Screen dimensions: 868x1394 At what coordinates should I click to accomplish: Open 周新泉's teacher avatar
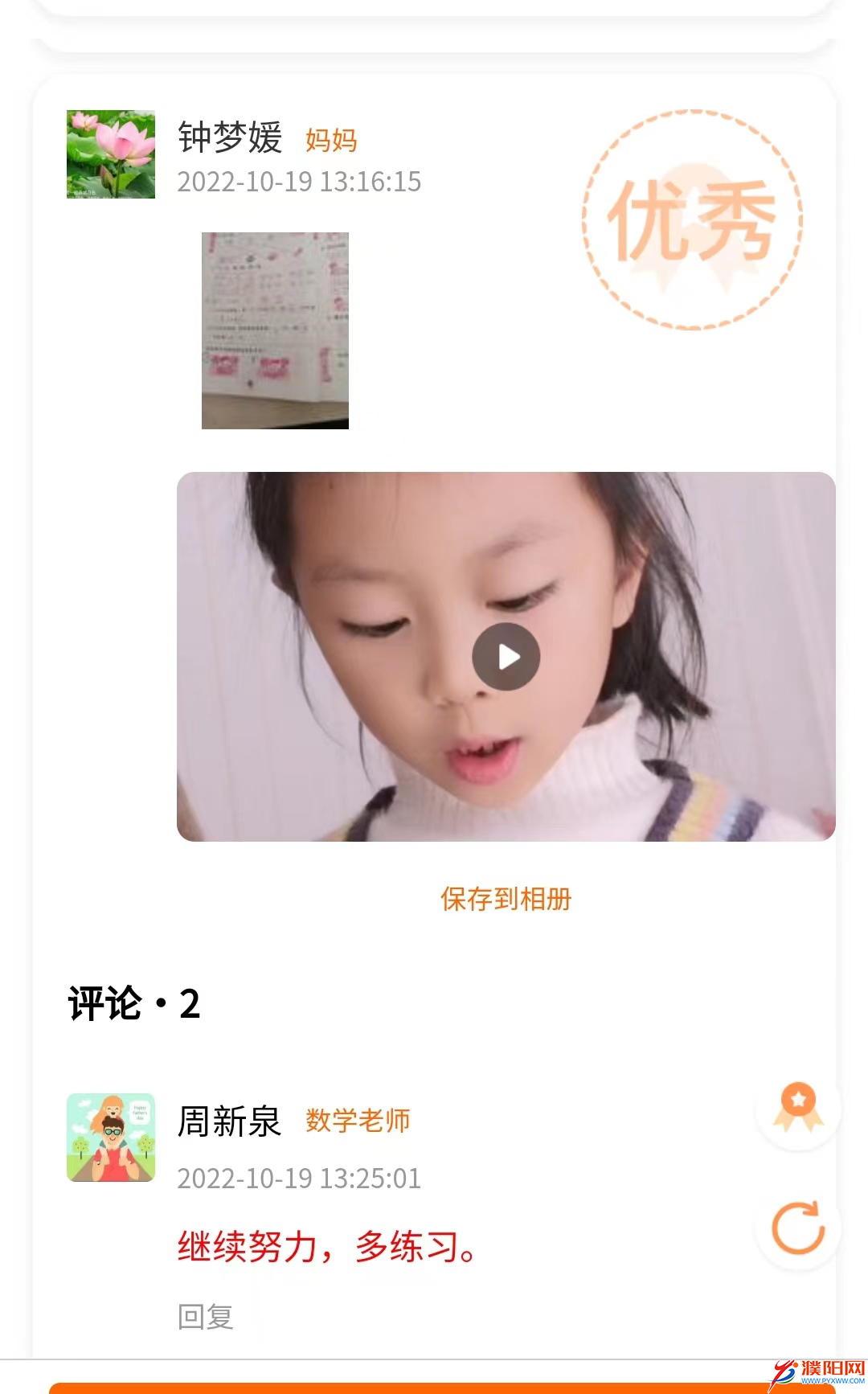pyautogui.click(x=111, y=1137)
